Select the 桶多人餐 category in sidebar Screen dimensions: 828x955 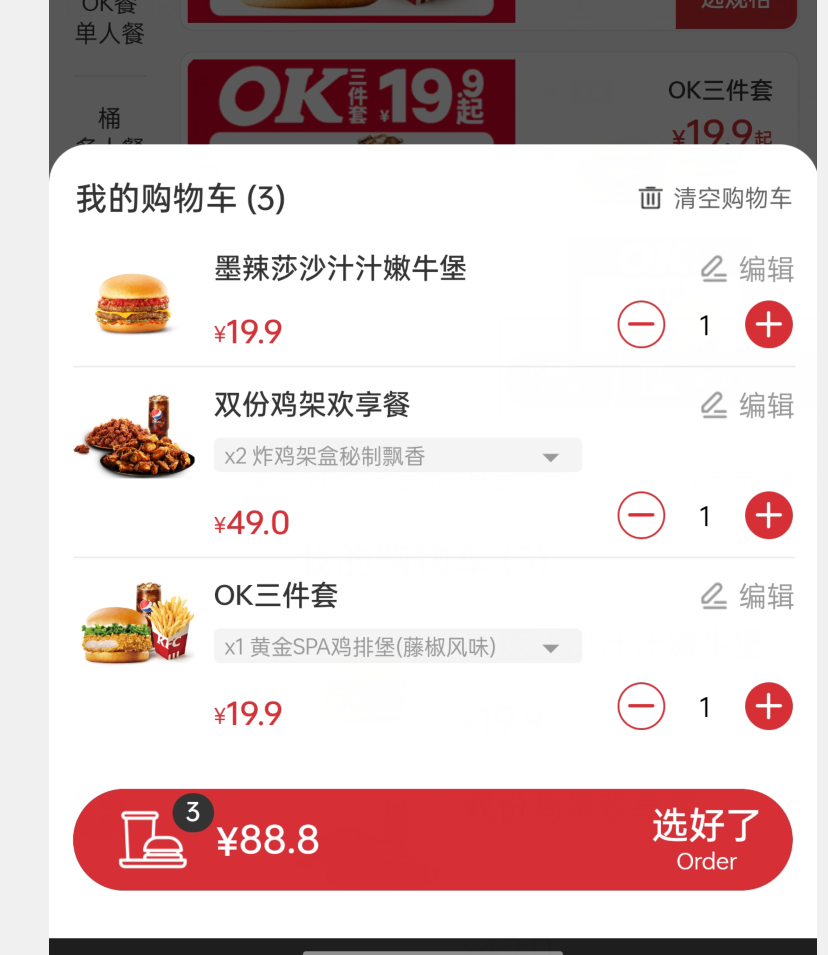(x=108, y=130)
